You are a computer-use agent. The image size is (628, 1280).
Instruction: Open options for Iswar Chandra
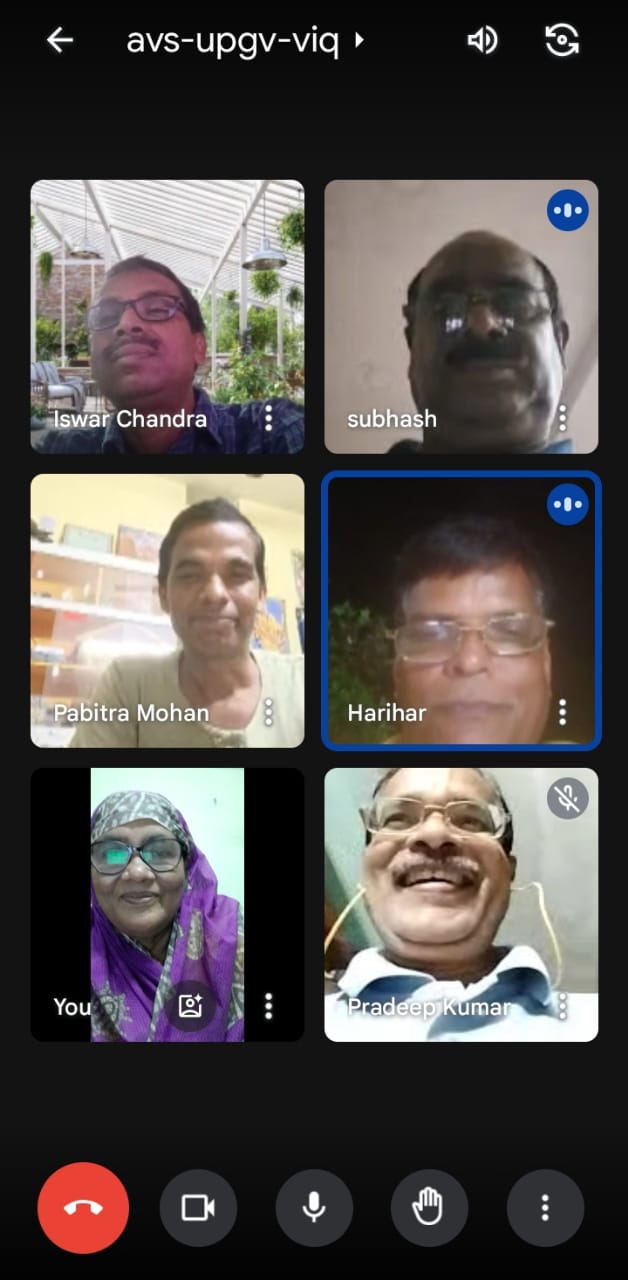click(268, 418)
